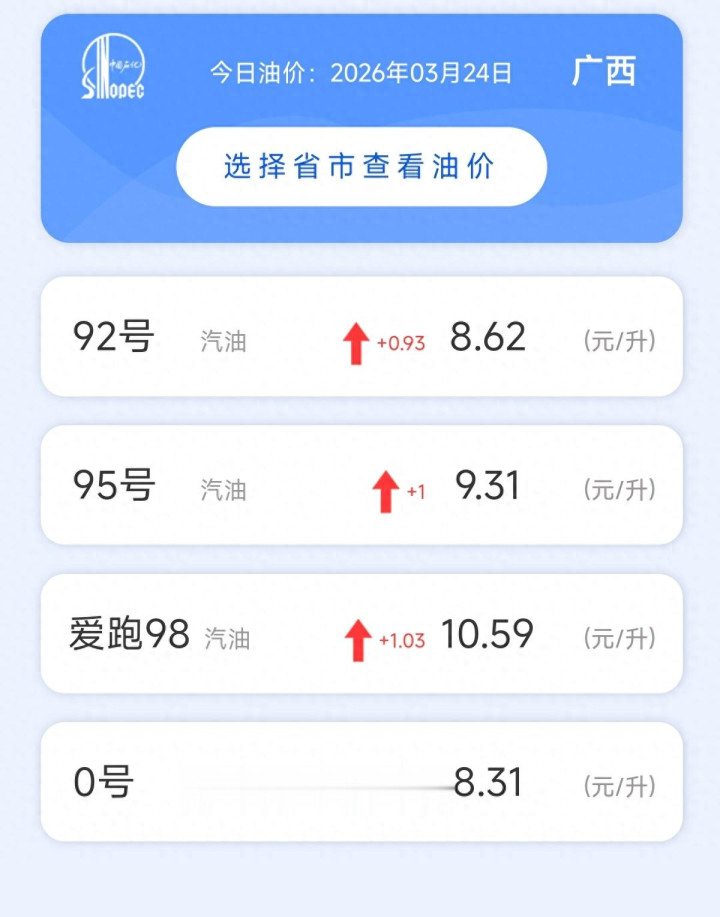Tap the 选择省市查看油价 button

tap(361, 167)
